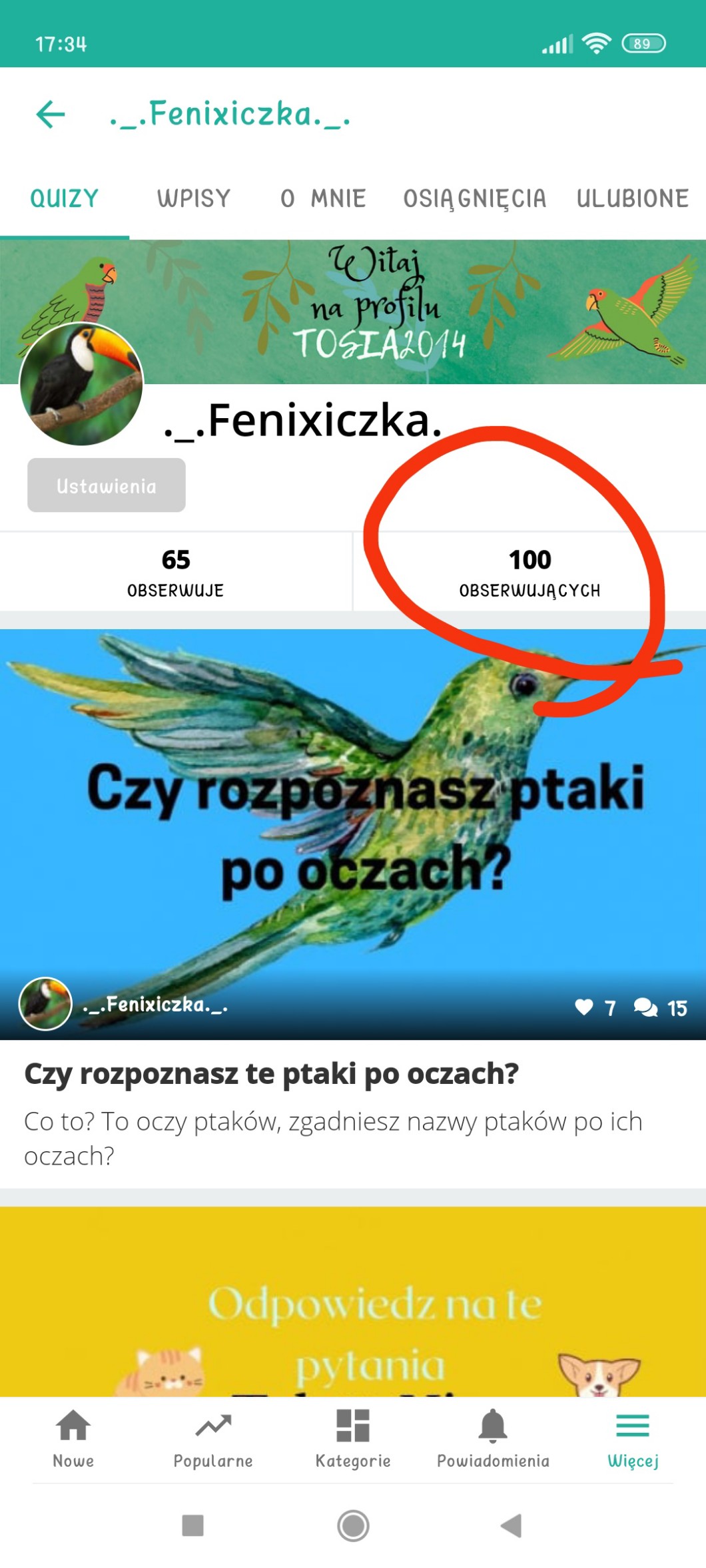Open the O MNIE tab

pyautogui.click(x=323, y=198)
